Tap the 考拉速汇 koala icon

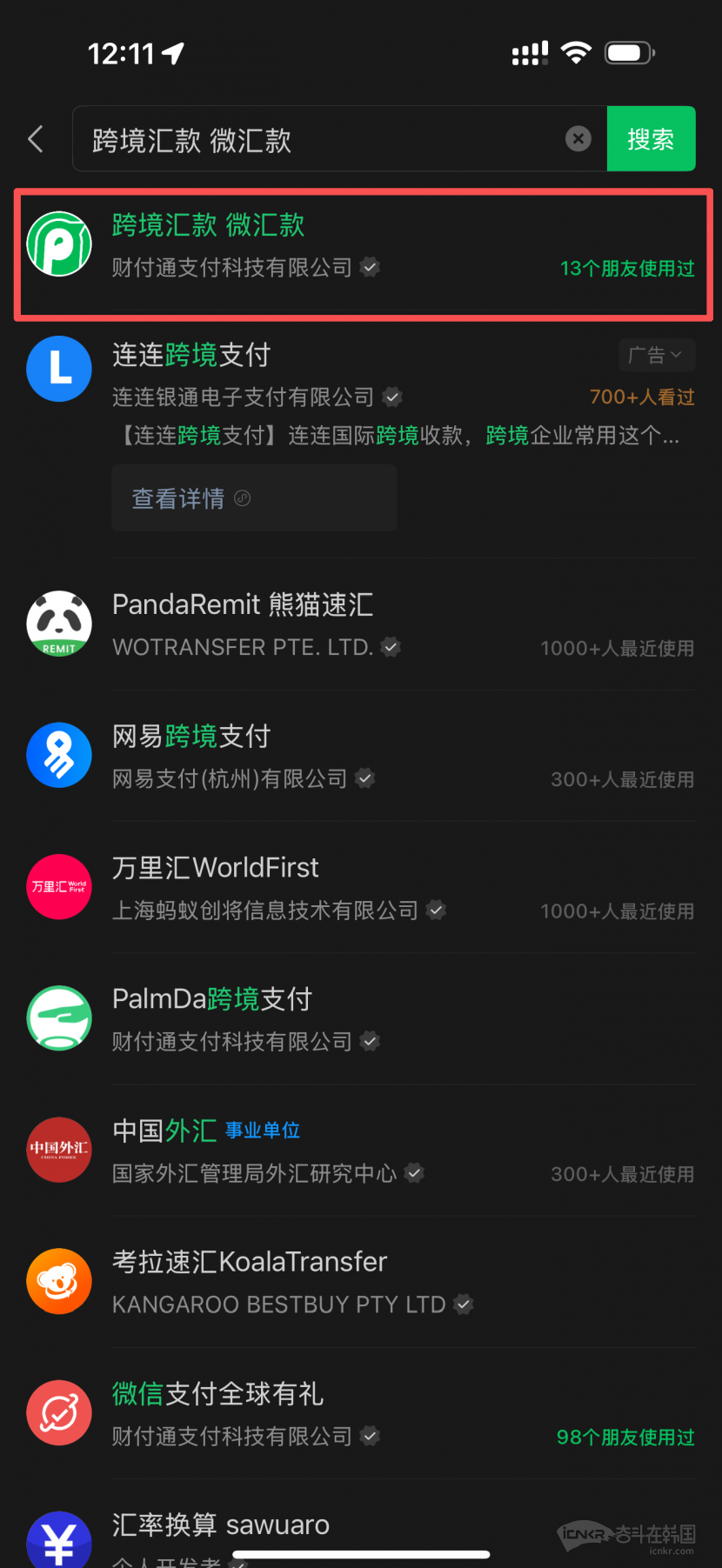point(58,1281)
